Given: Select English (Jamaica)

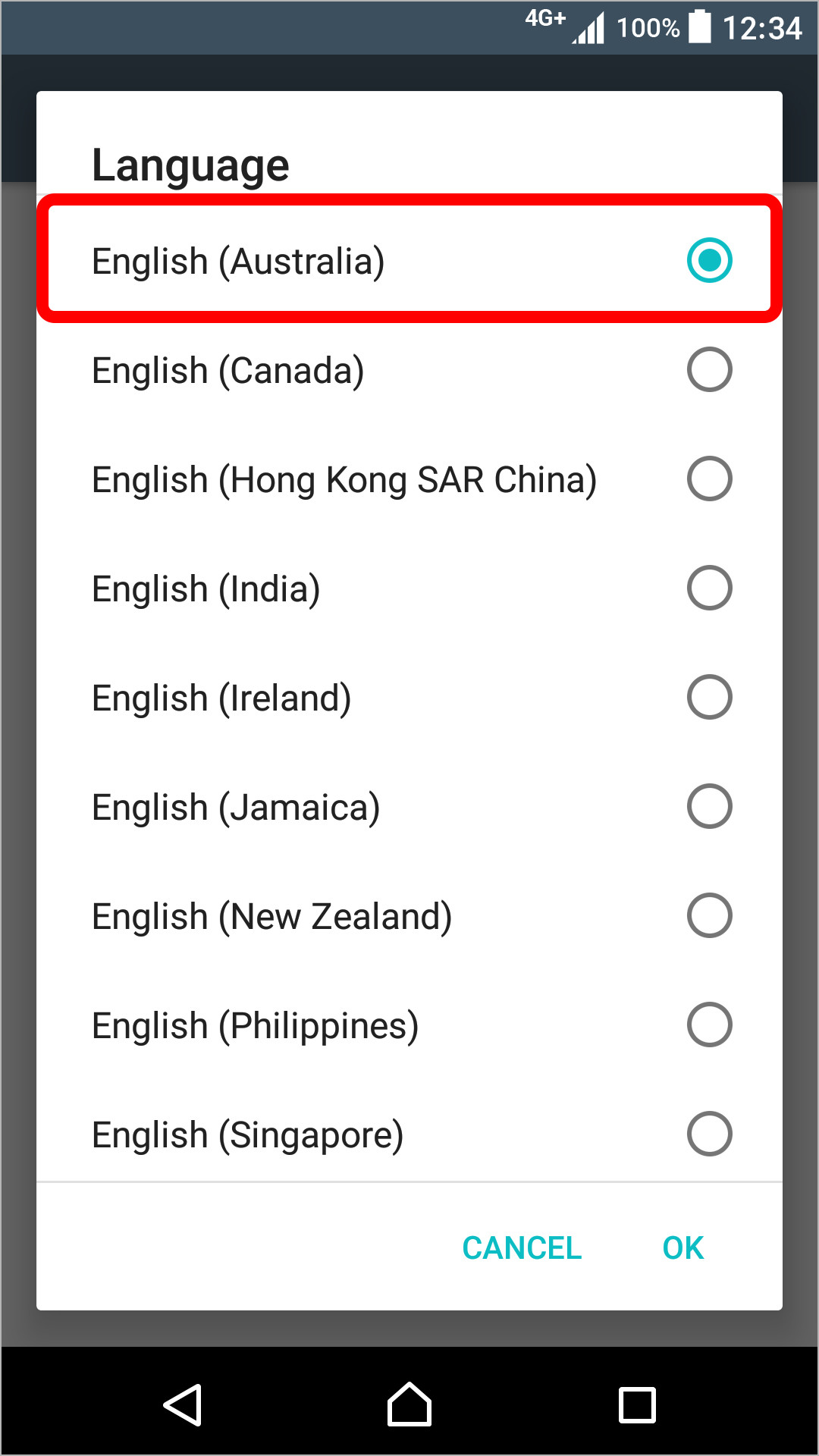Looking at the screenshot, I should point(409,807).
